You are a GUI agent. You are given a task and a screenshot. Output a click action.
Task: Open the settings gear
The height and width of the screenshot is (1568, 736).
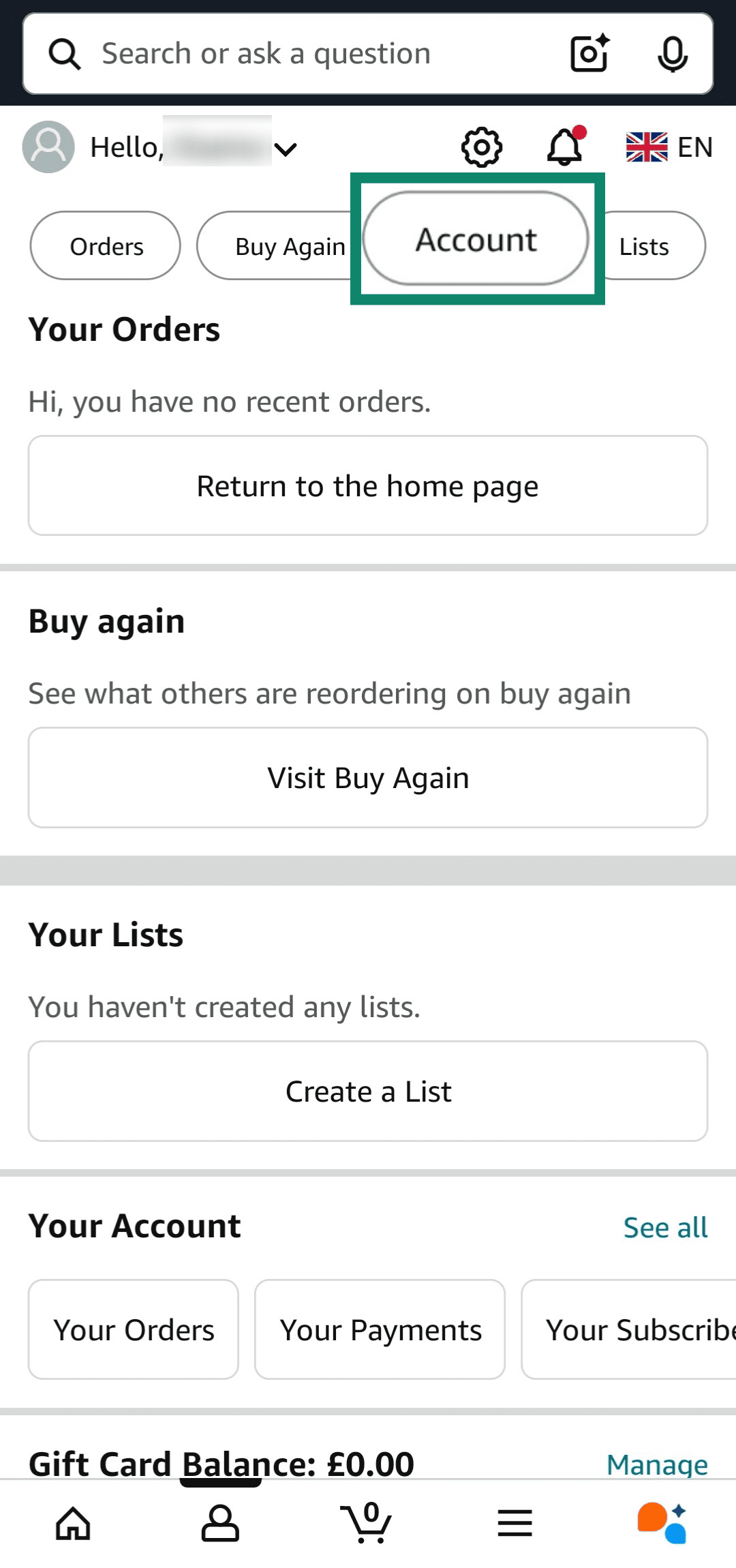(x=482, y=147)
